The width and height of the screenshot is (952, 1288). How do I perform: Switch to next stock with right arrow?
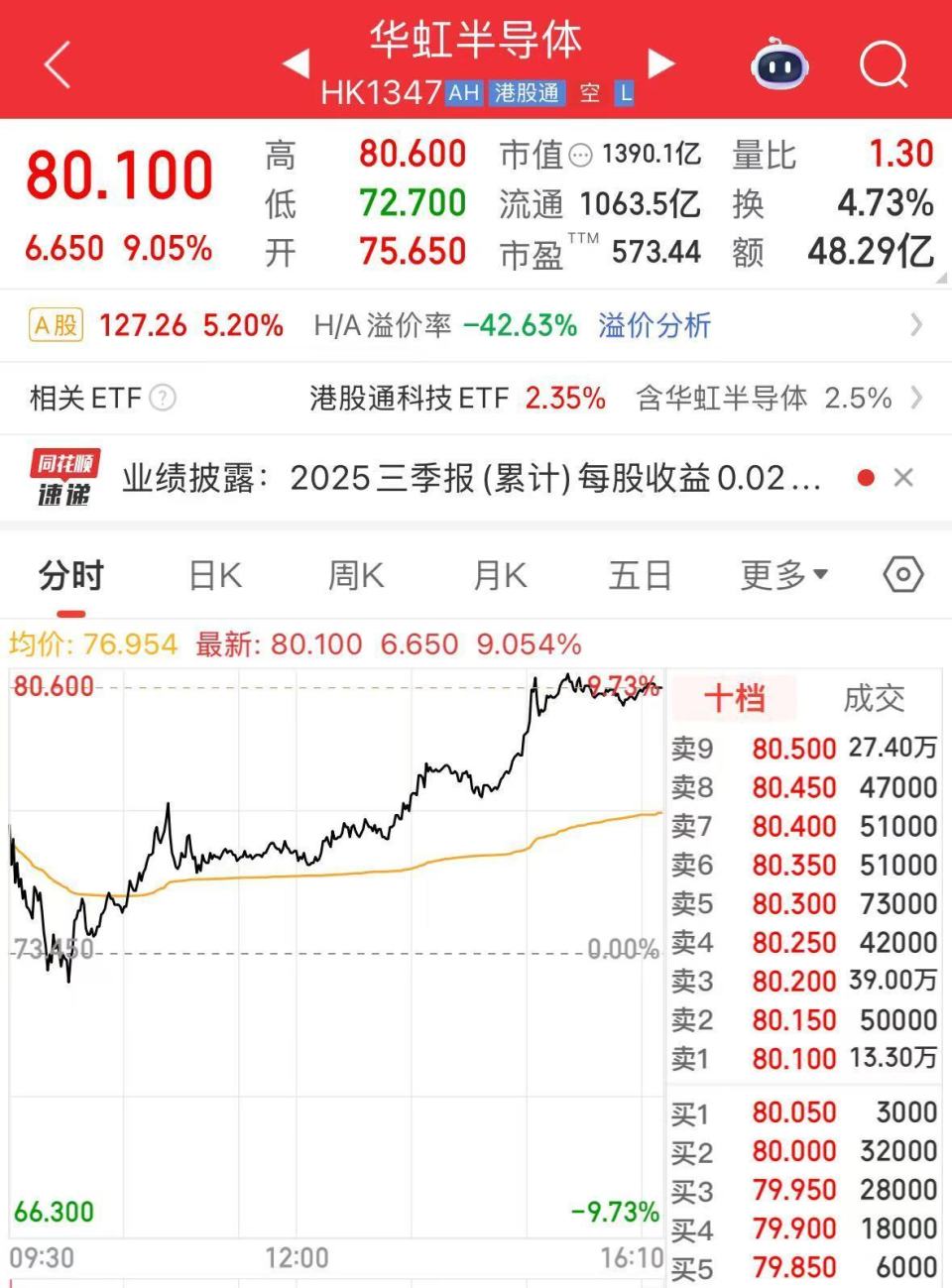point(660,63)
